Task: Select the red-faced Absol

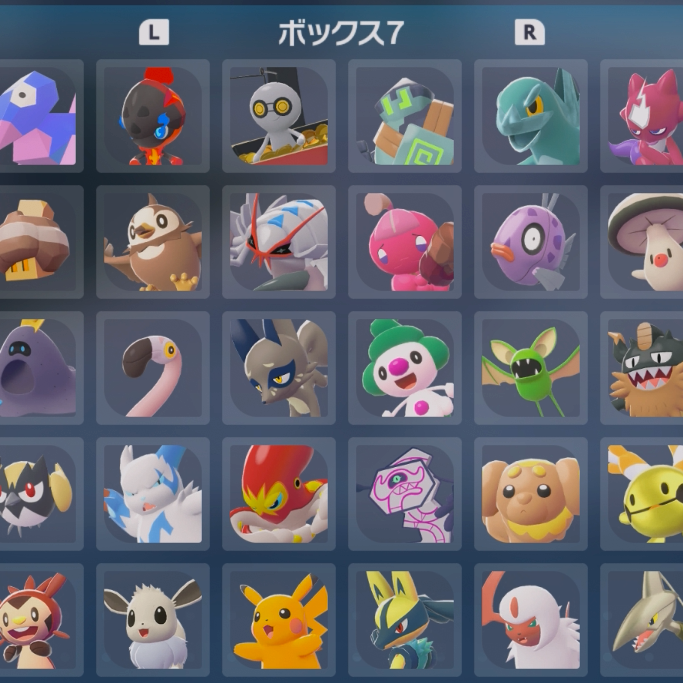Action: pos(531,621)
